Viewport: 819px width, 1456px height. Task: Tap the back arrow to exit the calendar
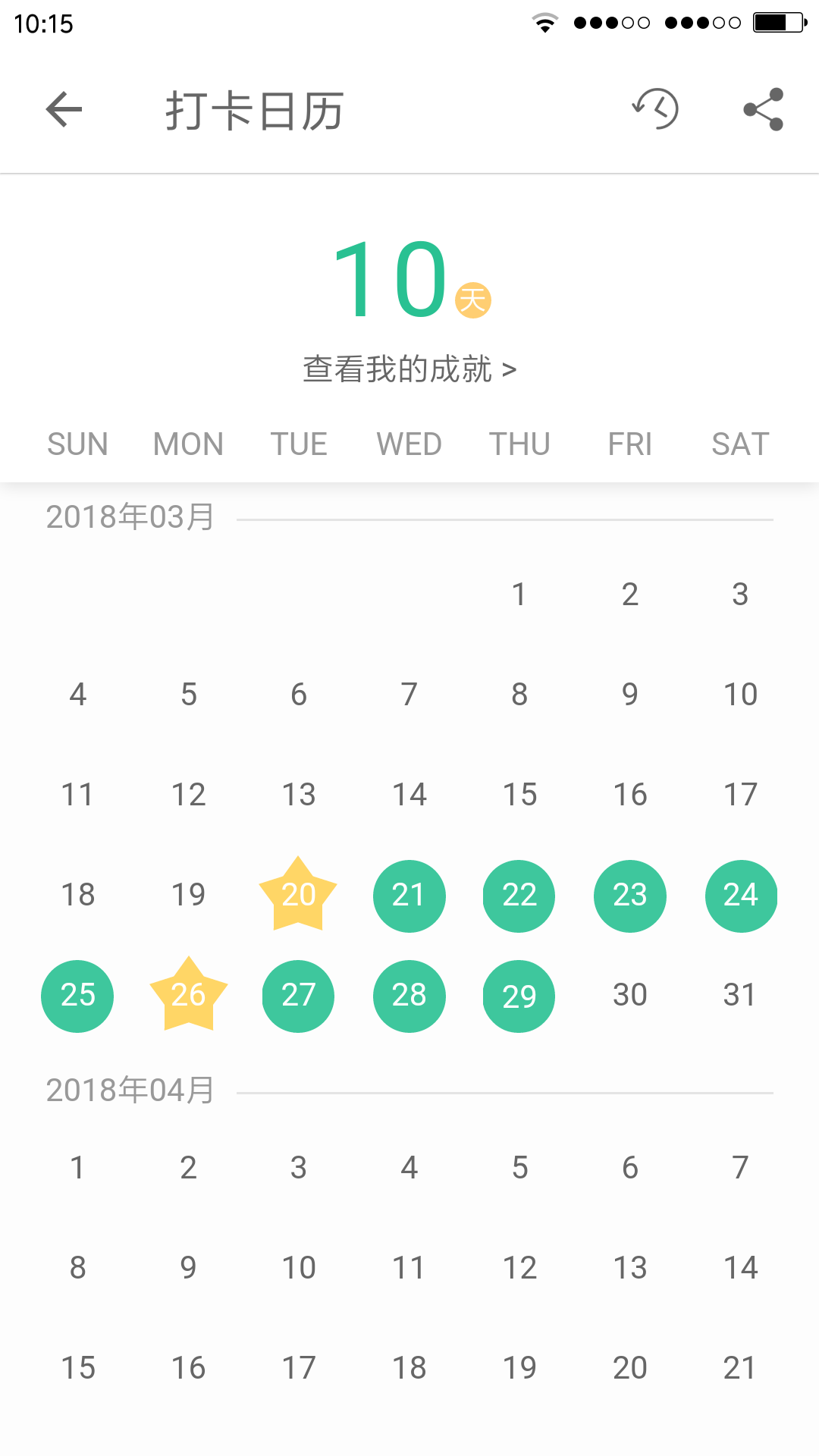coord(64,108)
